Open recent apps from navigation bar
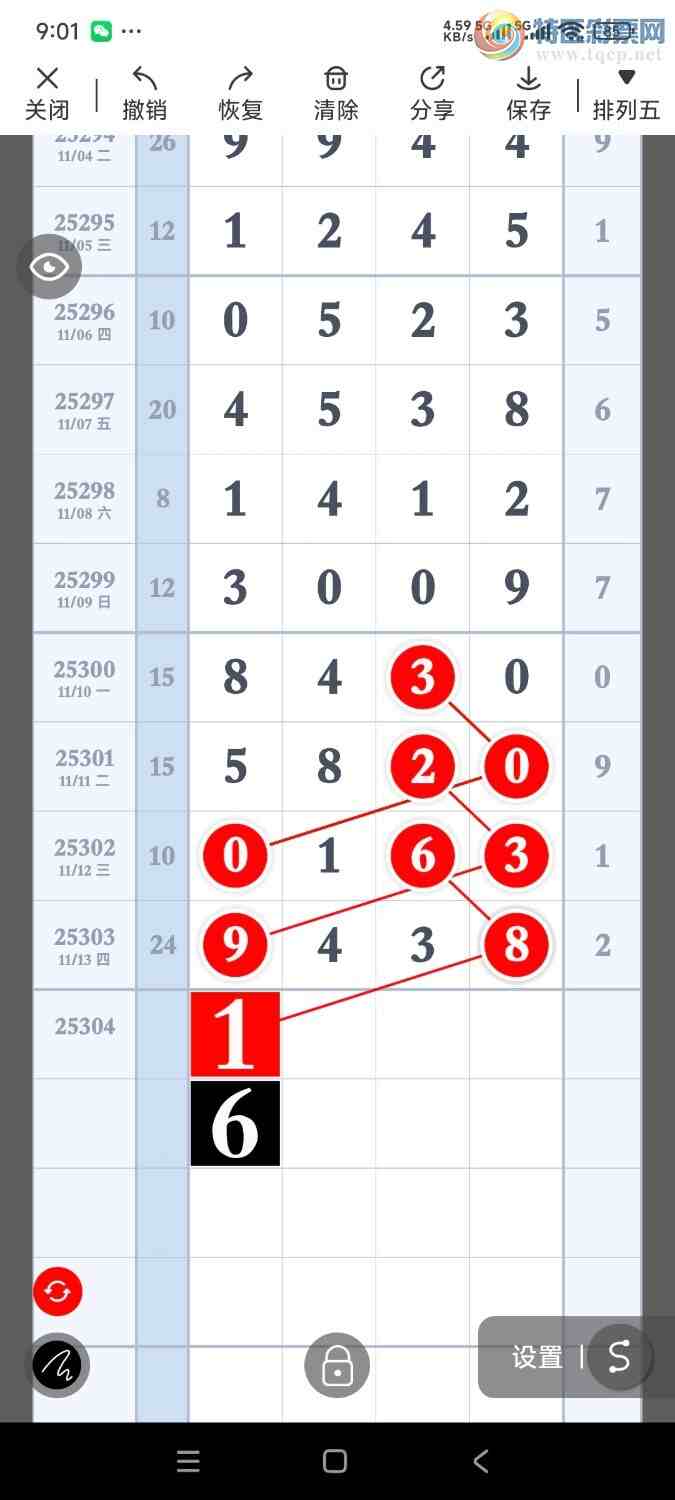Screen dimensions: 675x1500 click(x=188, y=1461)
